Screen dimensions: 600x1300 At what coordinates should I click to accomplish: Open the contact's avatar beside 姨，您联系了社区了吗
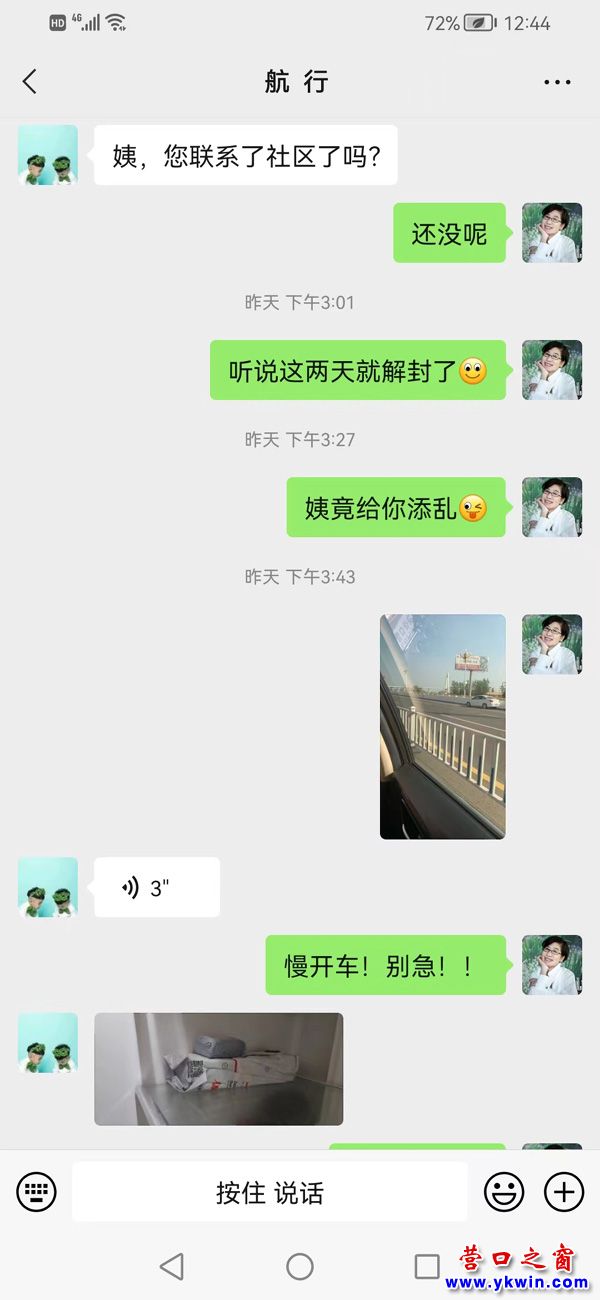tap(48, 155)
